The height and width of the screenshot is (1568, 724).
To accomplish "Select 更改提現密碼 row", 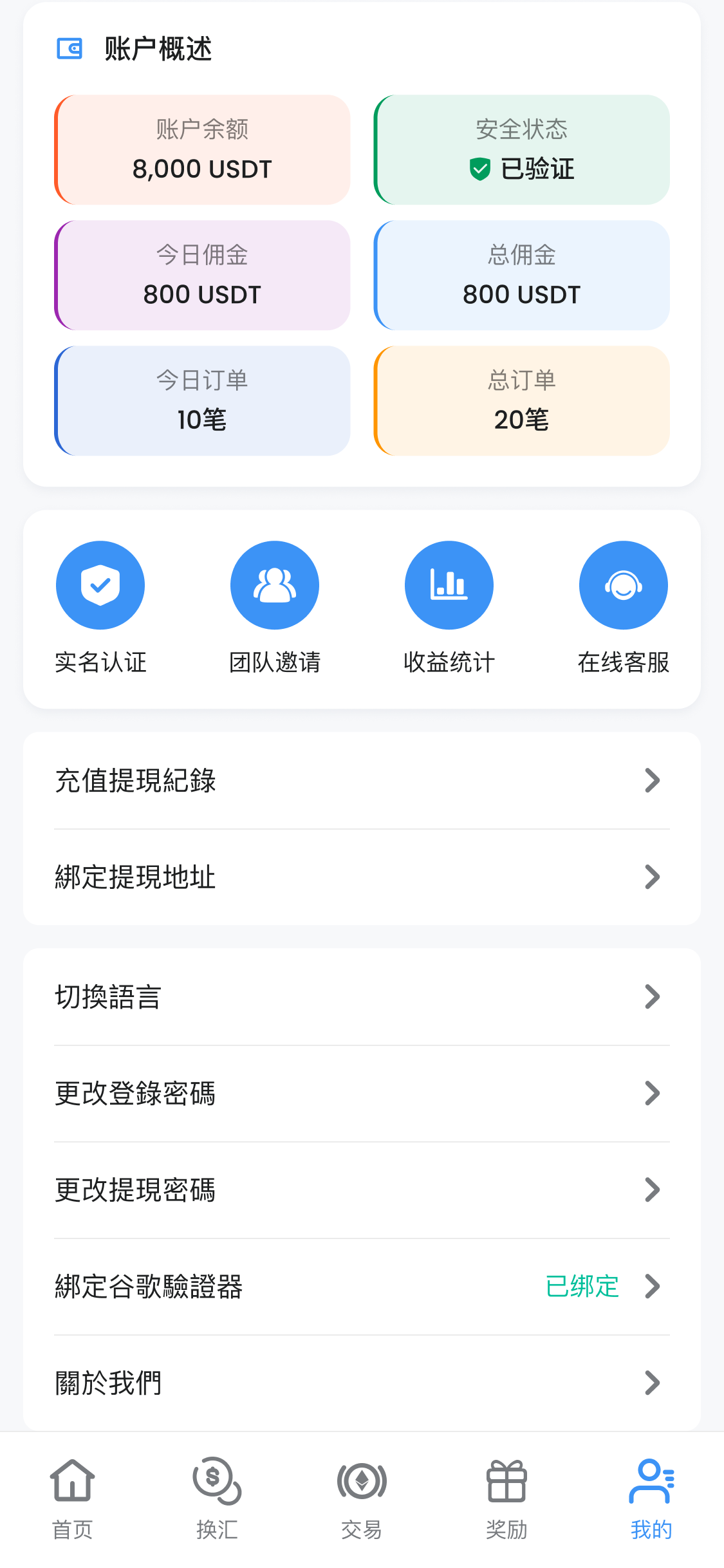I will coord(362,1190).
